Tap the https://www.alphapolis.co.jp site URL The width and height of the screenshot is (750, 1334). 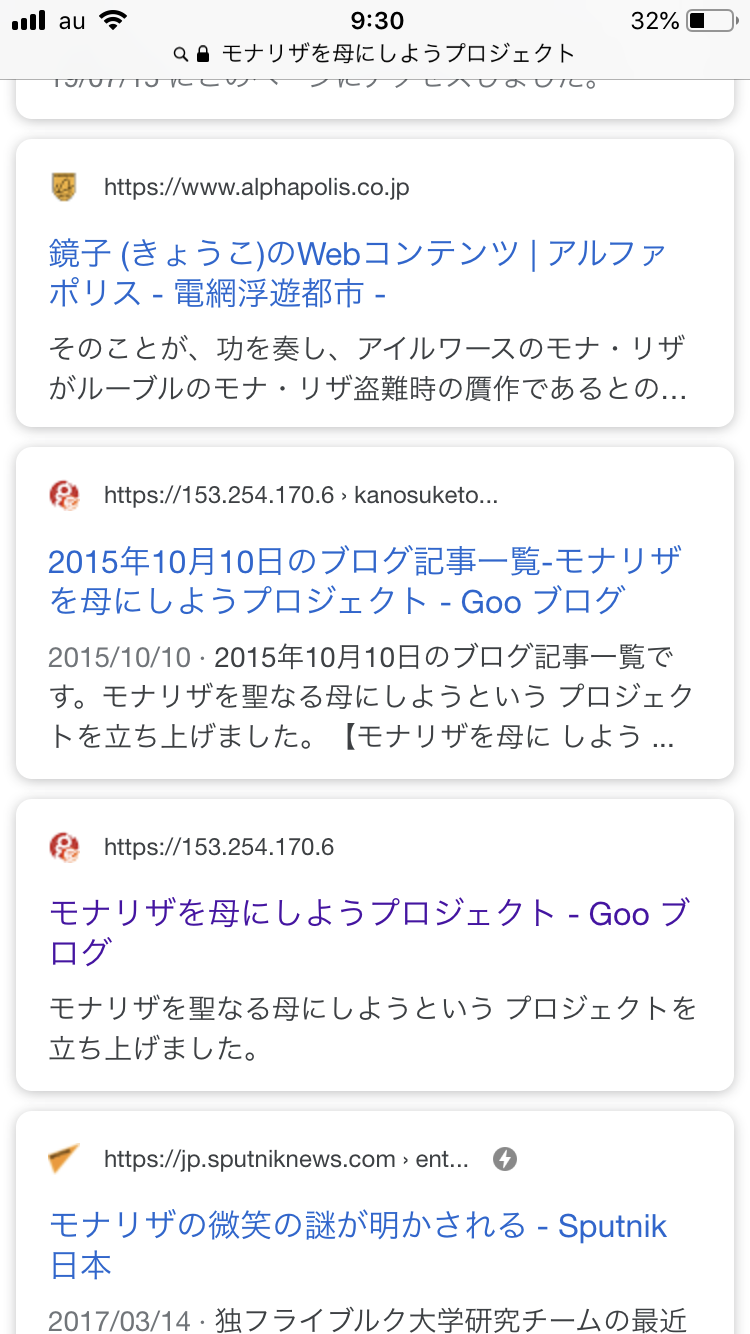point(256,187)
